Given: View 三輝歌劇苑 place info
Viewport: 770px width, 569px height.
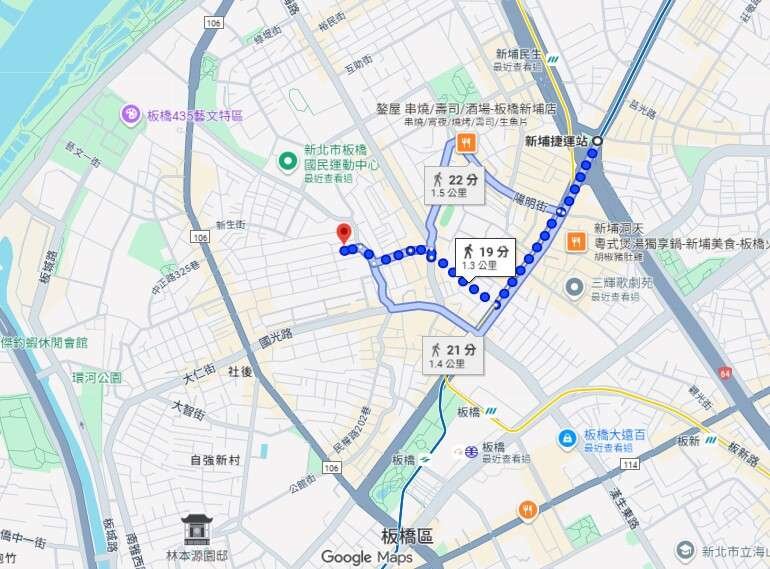Looking at the screenshot, I should click(574, 289).
